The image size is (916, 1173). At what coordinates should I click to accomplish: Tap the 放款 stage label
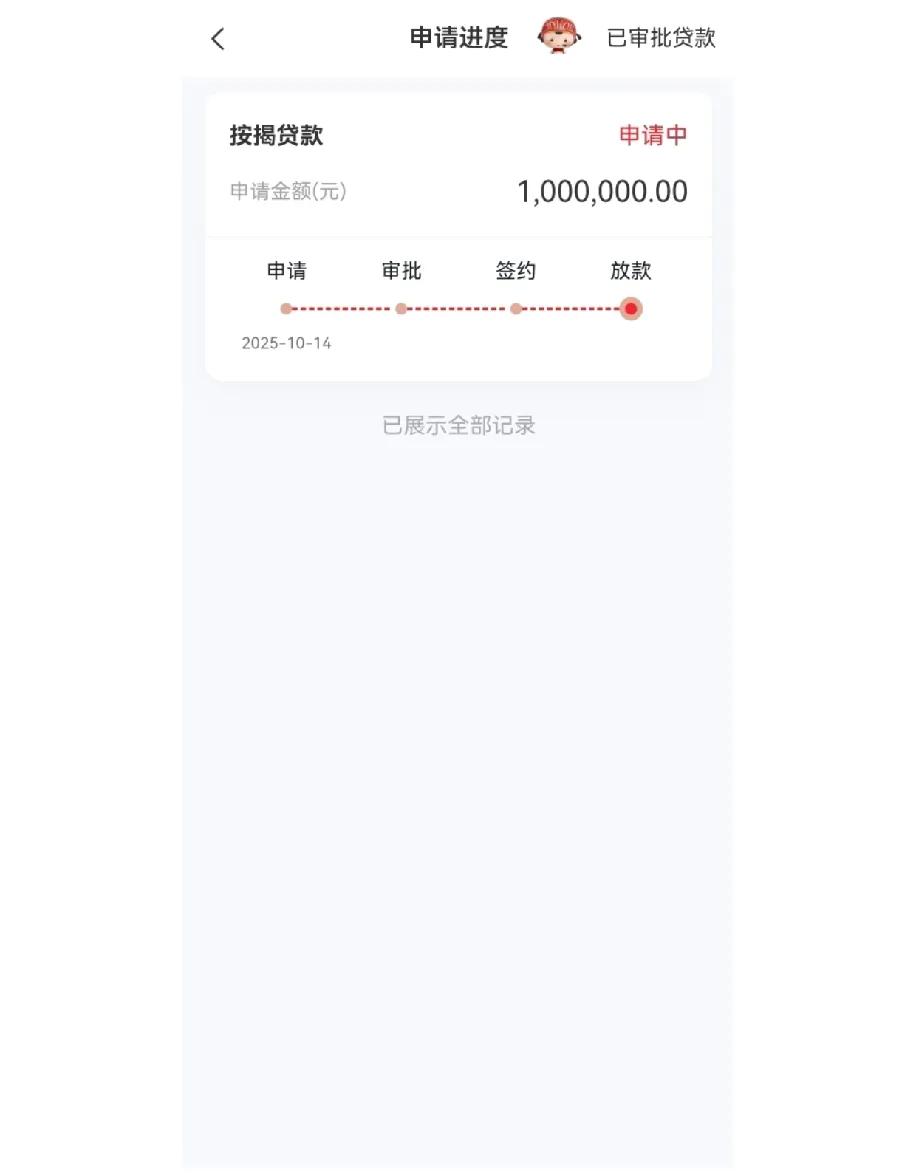click(630, 271)
